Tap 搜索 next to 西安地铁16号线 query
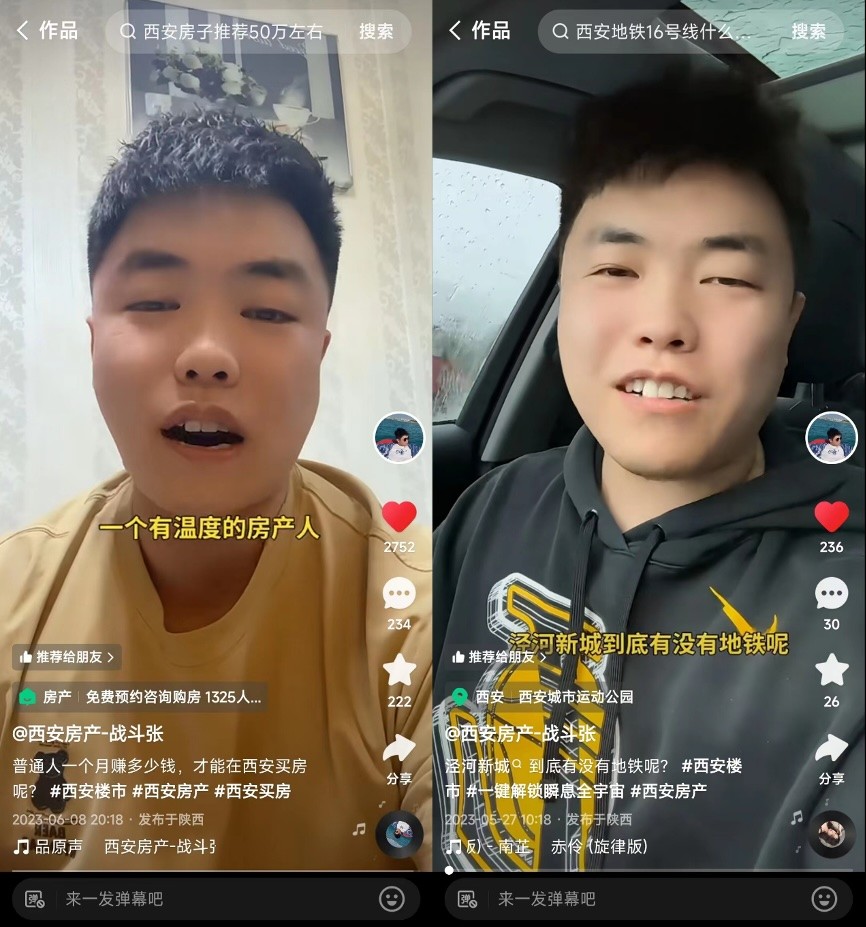866x927 pixels. tap(809, 31)
